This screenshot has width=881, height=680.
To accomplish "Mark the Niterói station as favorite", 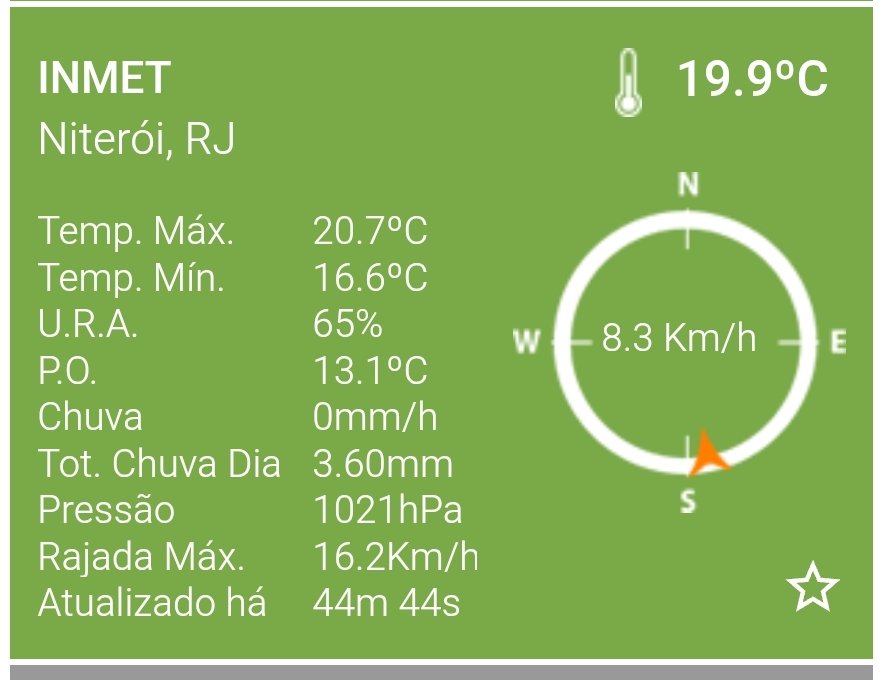I will 812,588.
